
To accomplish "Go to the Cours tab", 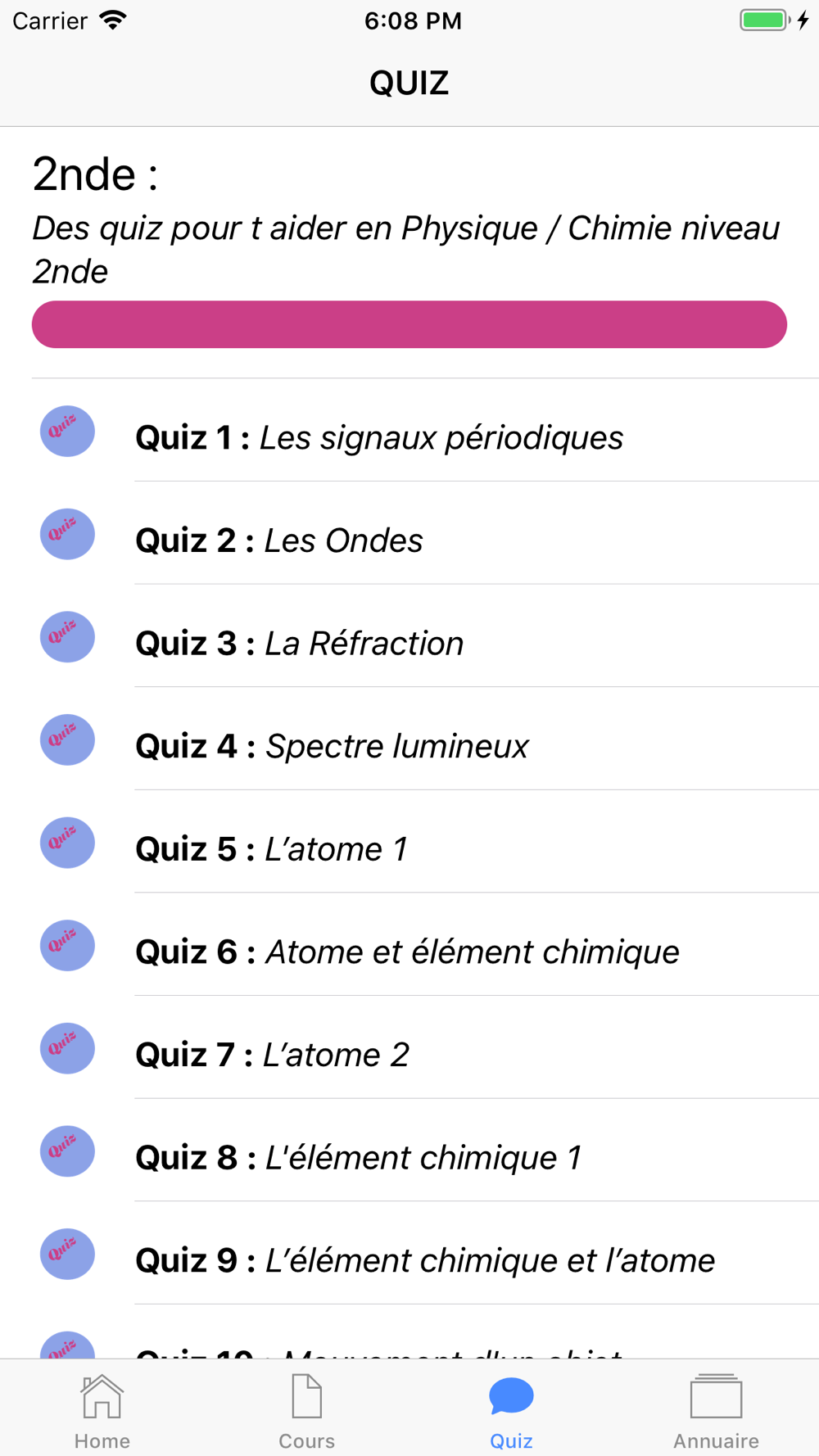I will coord(307,1412).
